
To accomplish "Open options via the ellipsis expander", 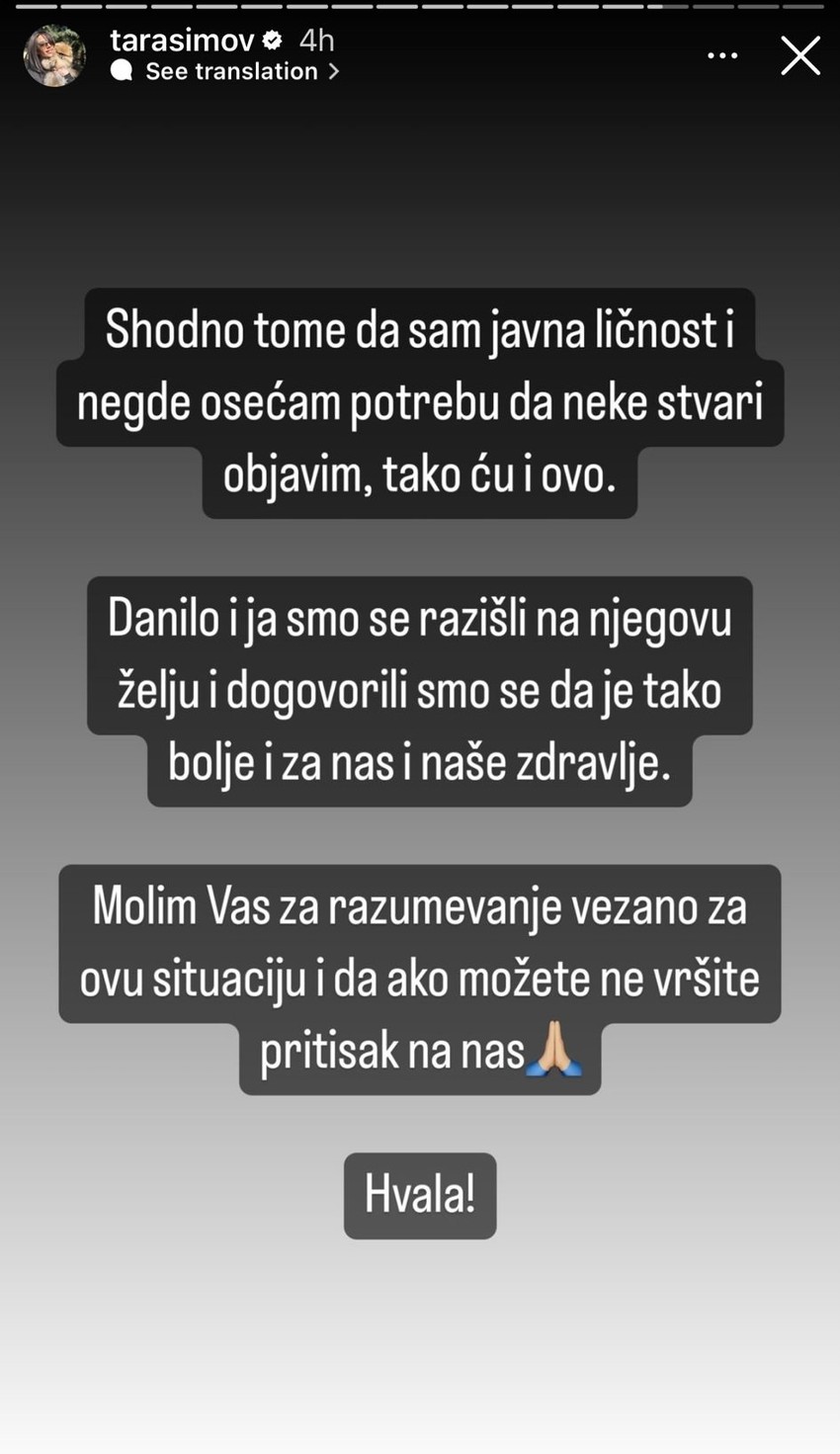I will tap(722, 54).
